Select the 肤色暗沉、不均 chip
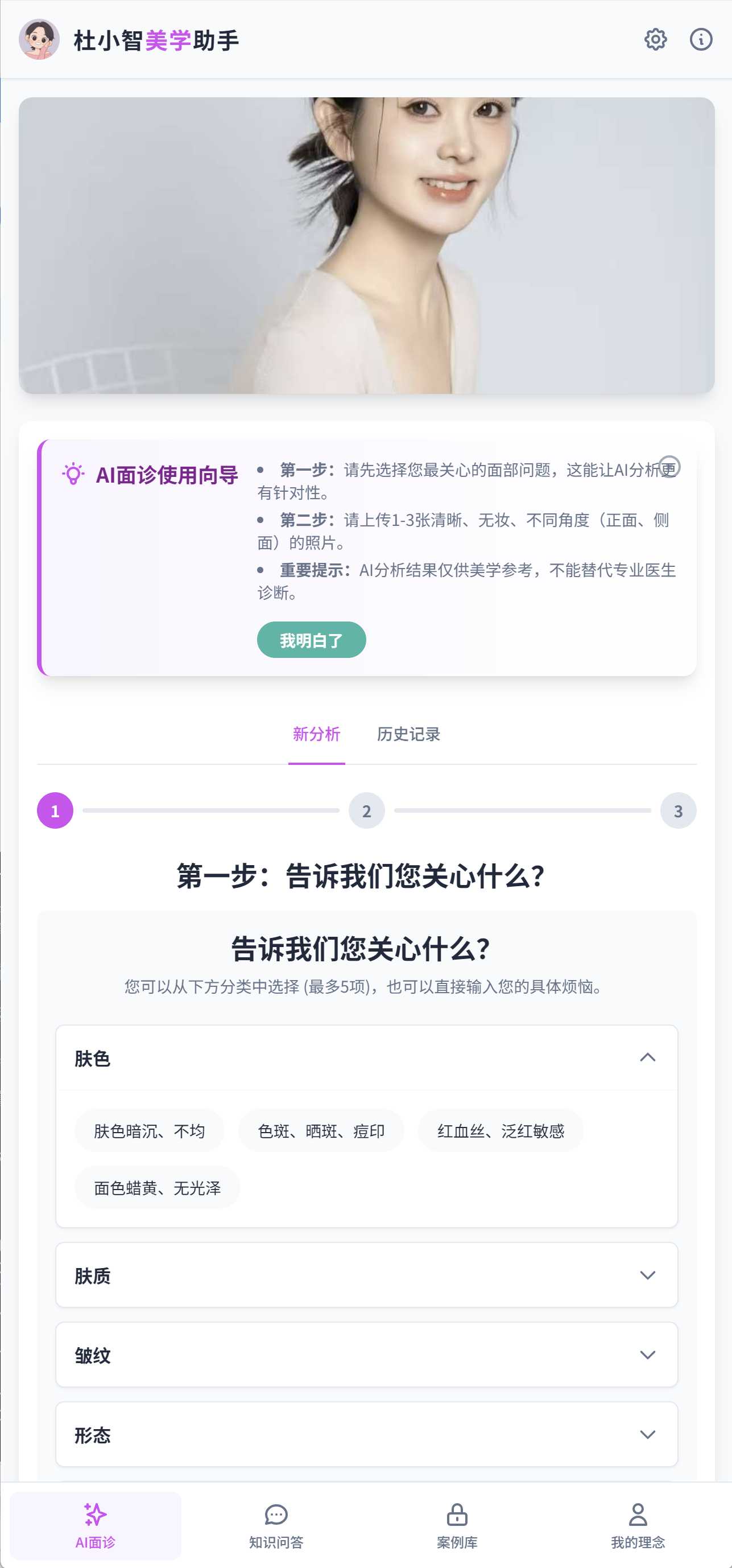 [149, 1131]
